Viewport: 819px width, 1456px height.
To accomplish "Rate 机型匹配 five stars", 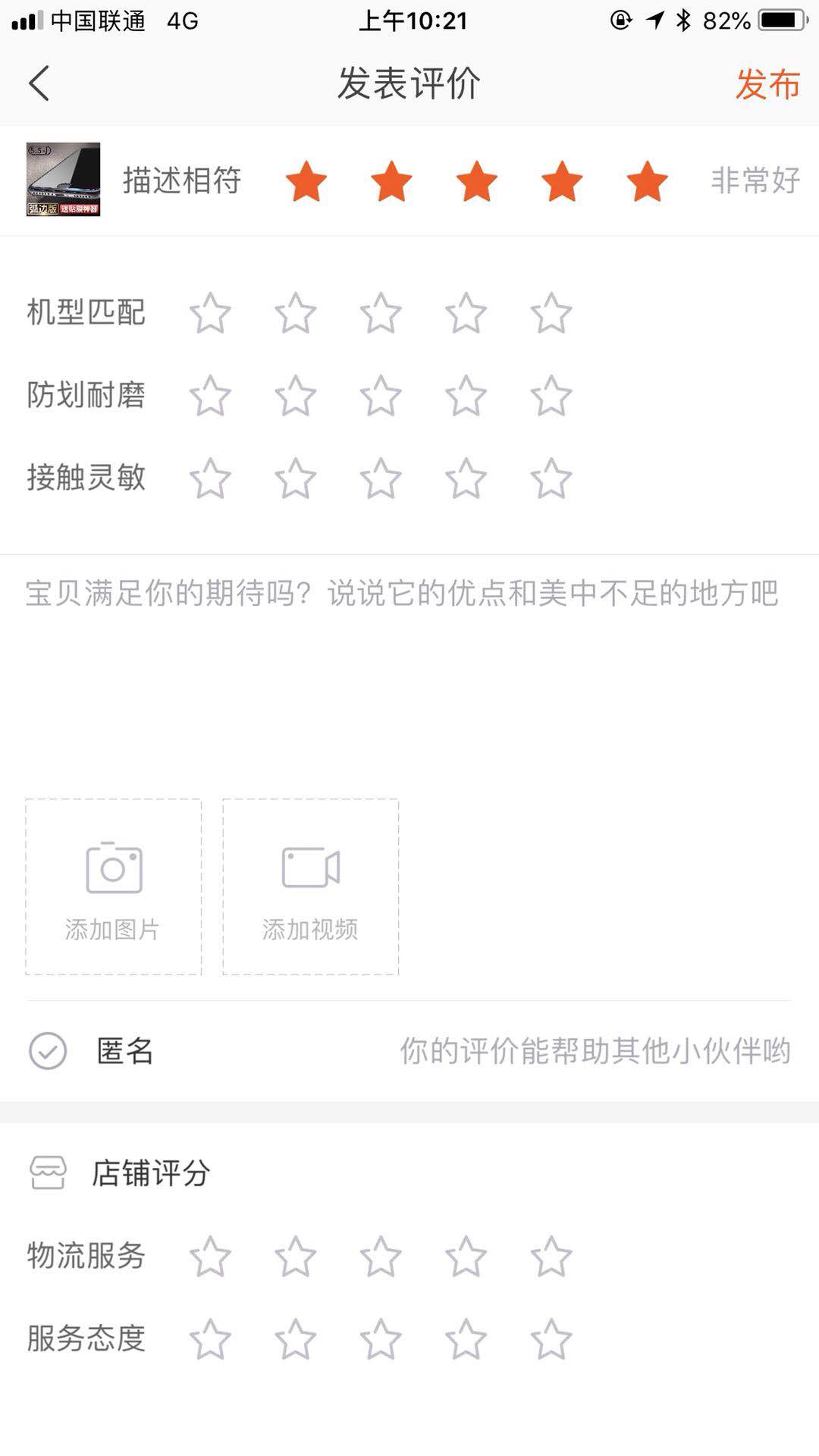I will coord(551,313).
